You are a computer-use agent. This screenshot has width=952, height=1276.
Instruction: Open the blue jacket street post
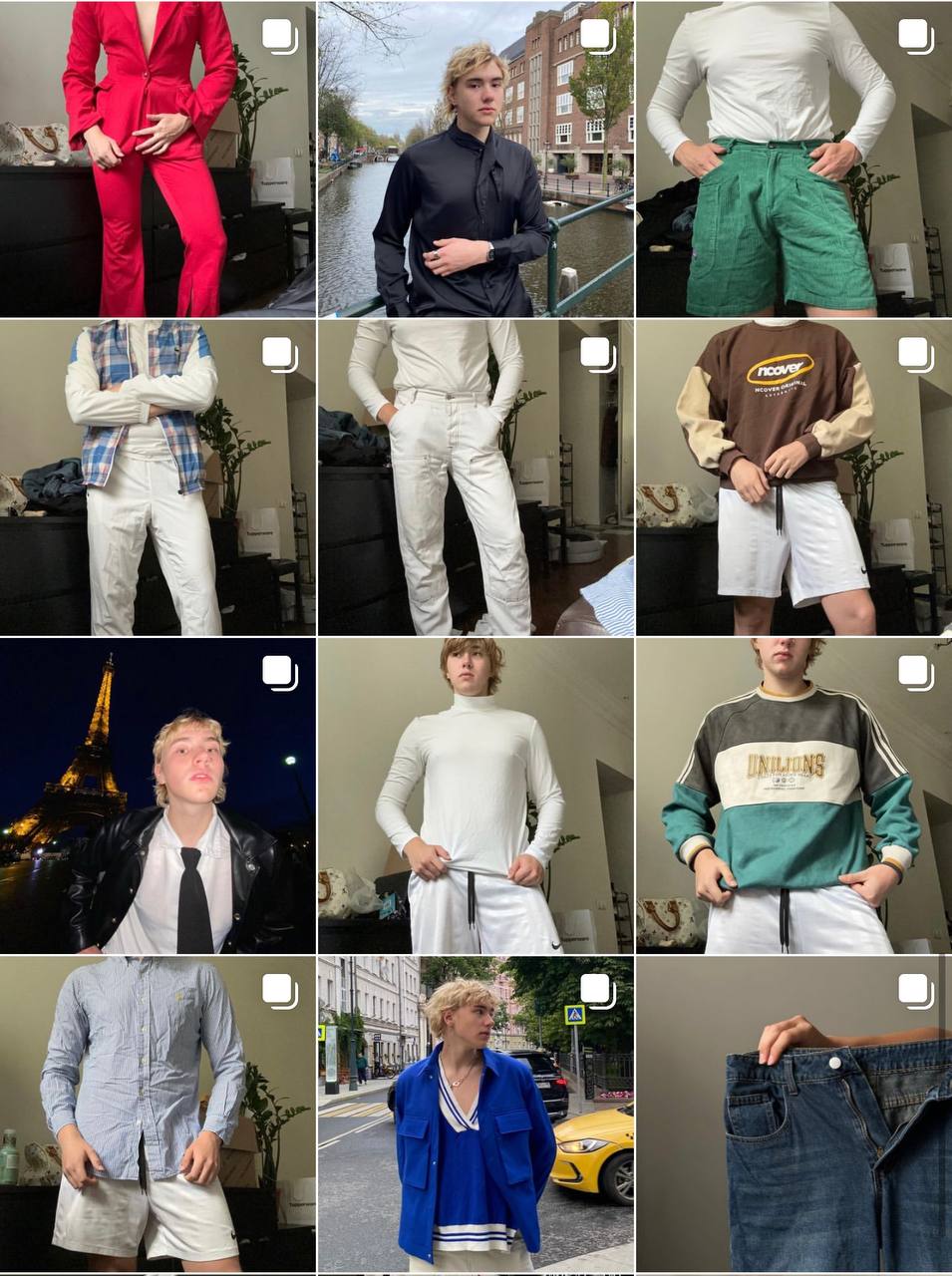tap(476, 1114)
